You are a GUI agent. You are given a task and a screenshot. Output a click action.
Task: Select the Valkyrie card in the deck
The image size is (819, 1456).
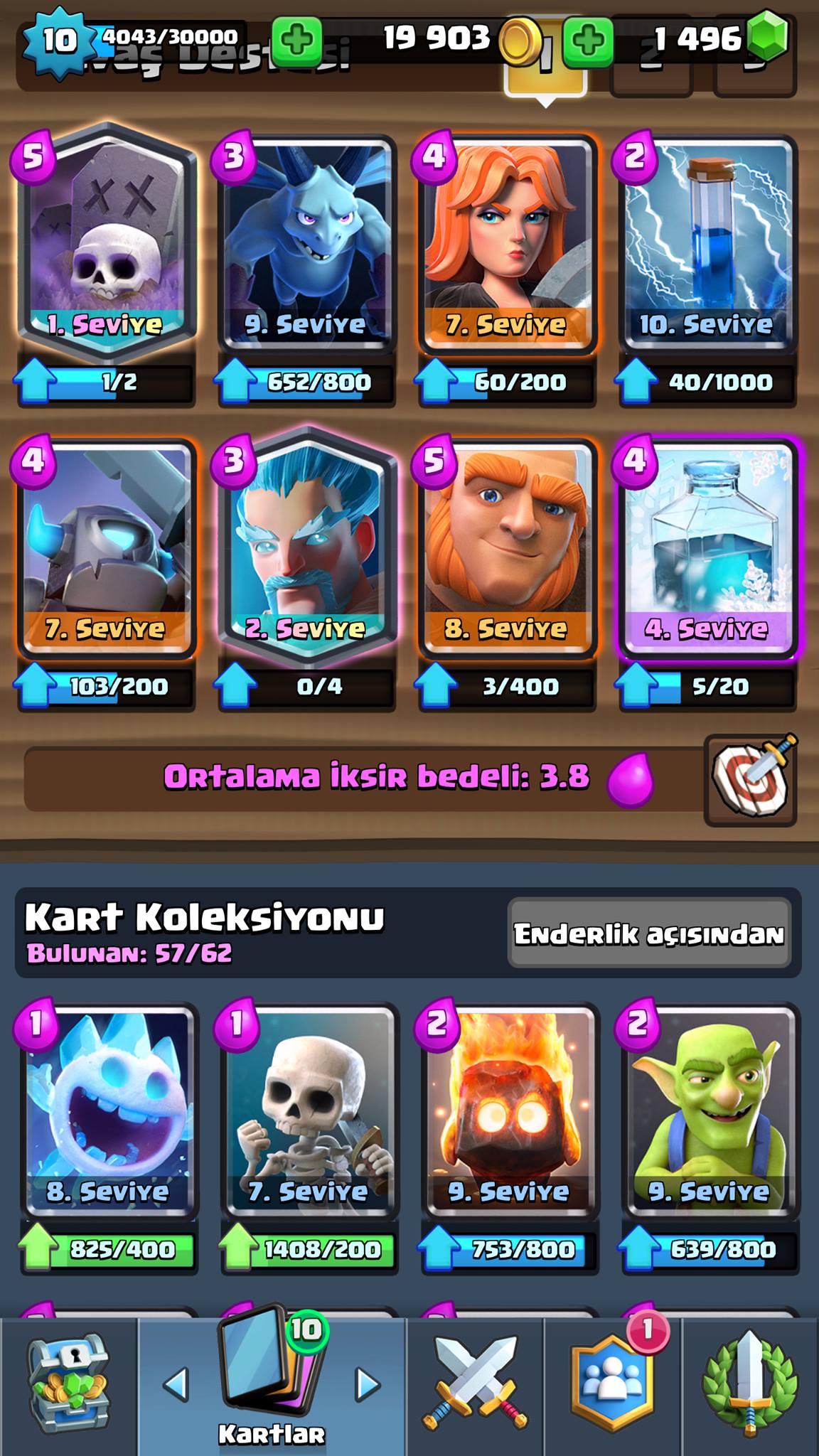508,242
